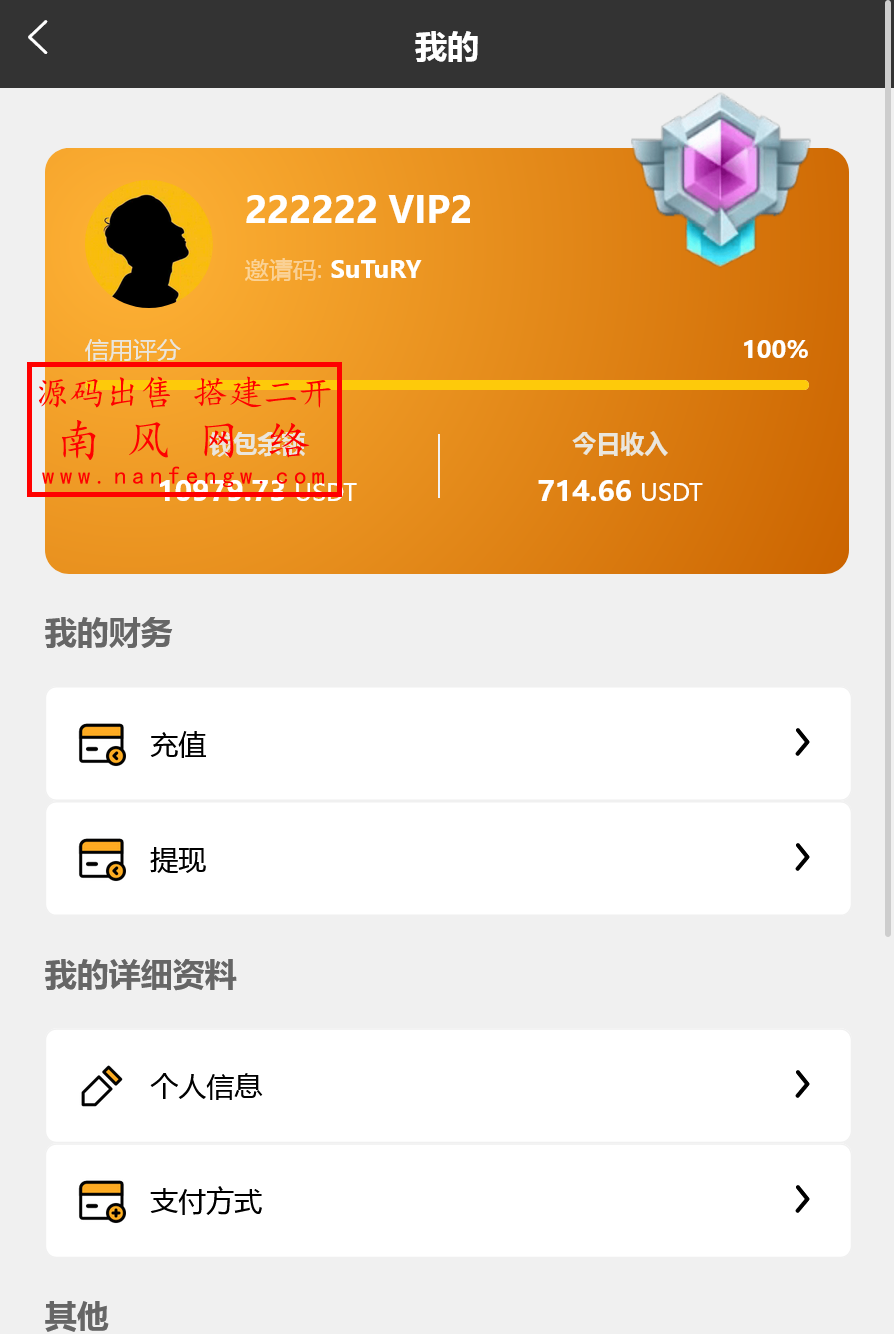Open the user avatar image
894x1334 pixels.
pos(149,243)
